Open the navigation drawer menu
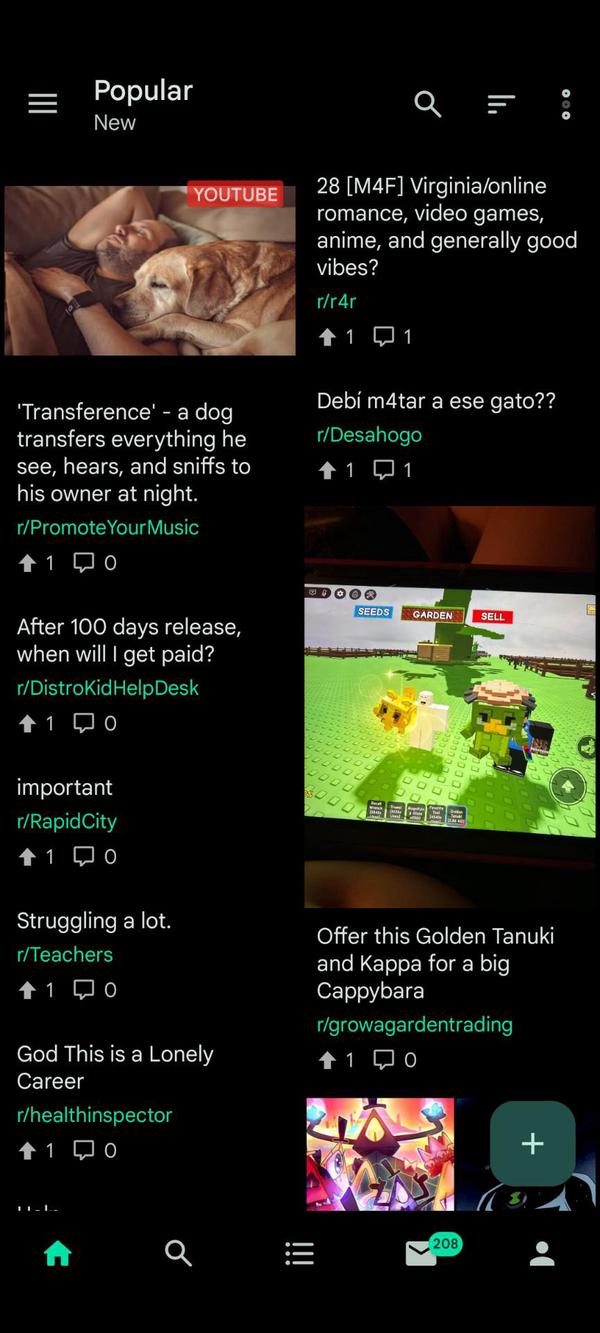This screenshot has height=1333, width=600. [x=42, y=103]
